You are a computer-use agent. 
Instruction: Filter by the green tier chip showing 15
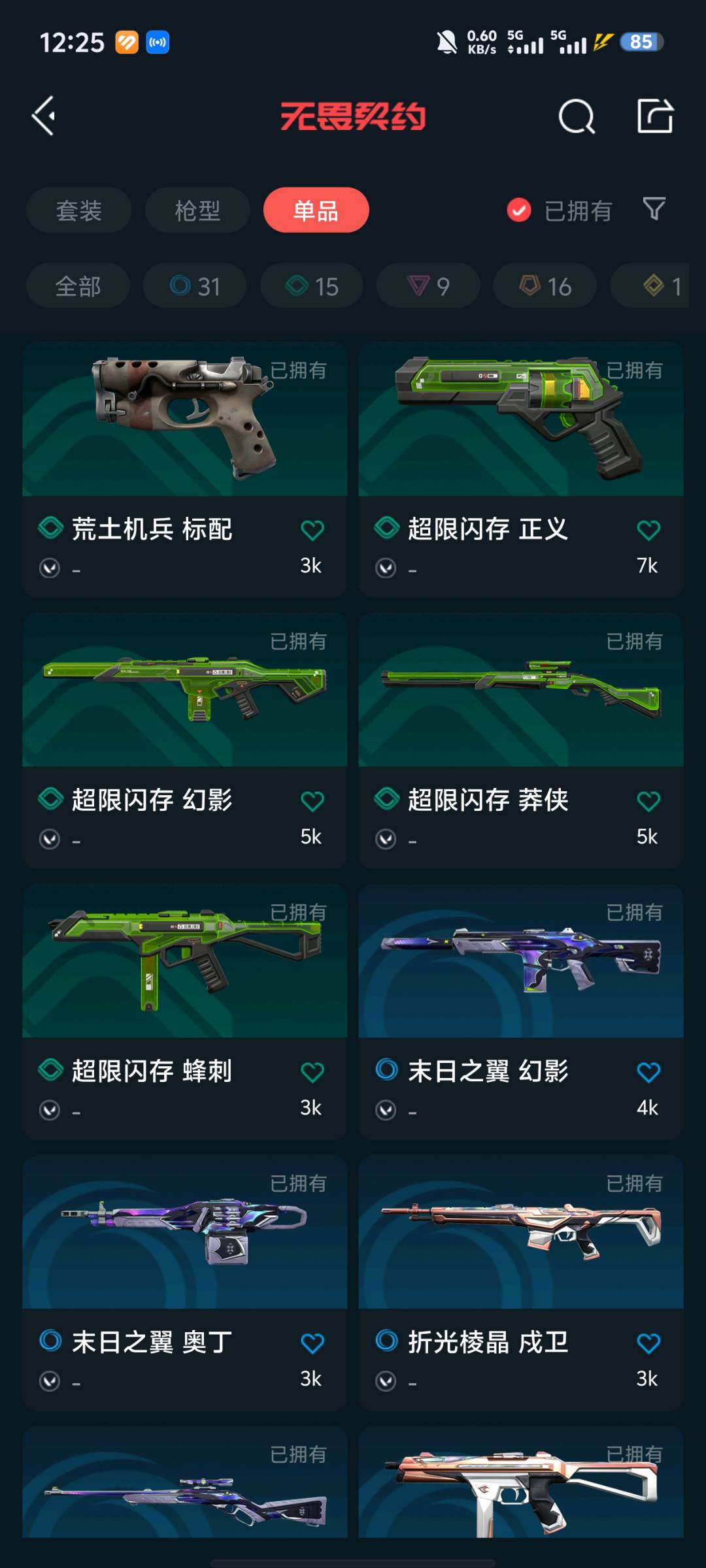tap(311, 286)
